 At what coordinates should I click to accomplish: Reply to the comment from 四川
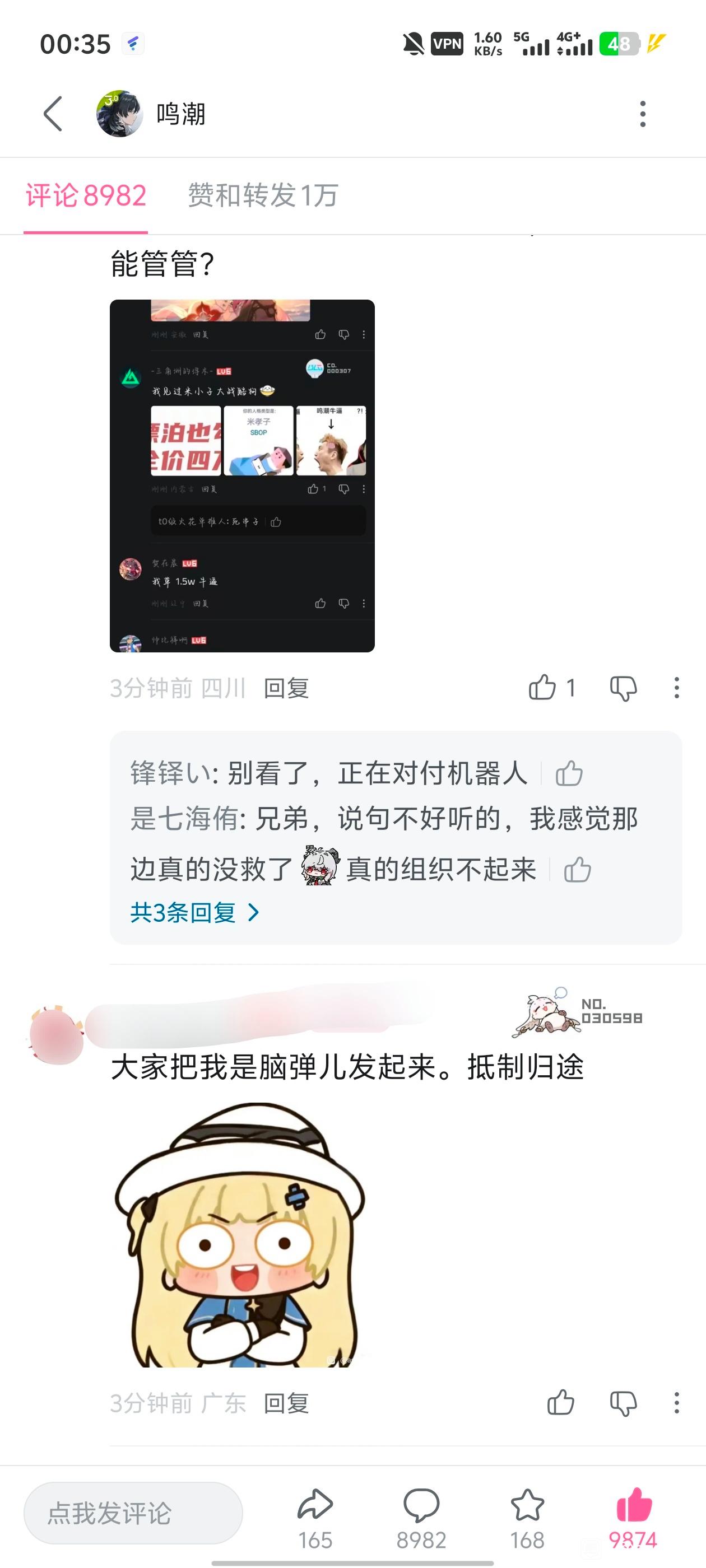[x=286, y=688]
